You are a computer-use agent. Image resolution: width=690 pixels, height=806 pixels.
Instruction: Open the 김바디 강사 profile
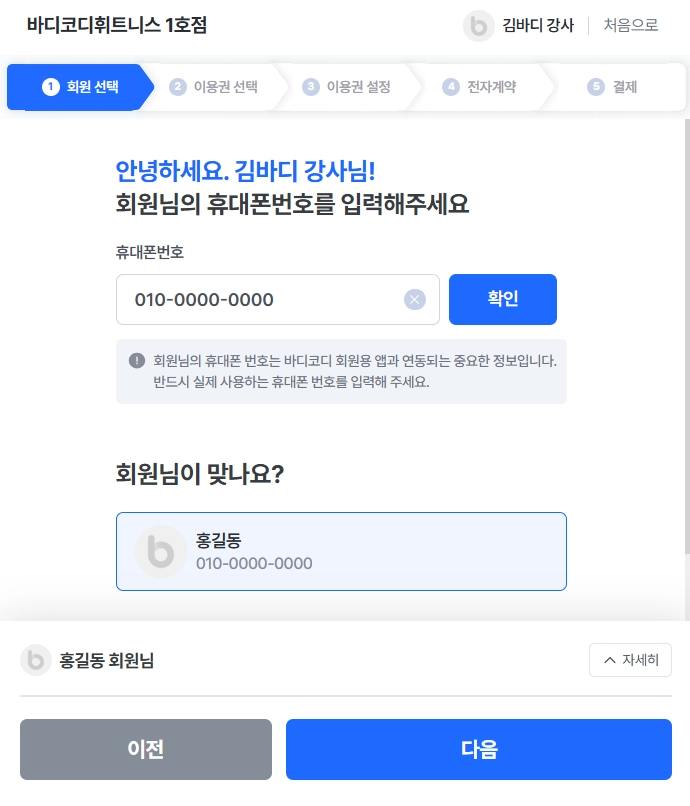[518, 25]
